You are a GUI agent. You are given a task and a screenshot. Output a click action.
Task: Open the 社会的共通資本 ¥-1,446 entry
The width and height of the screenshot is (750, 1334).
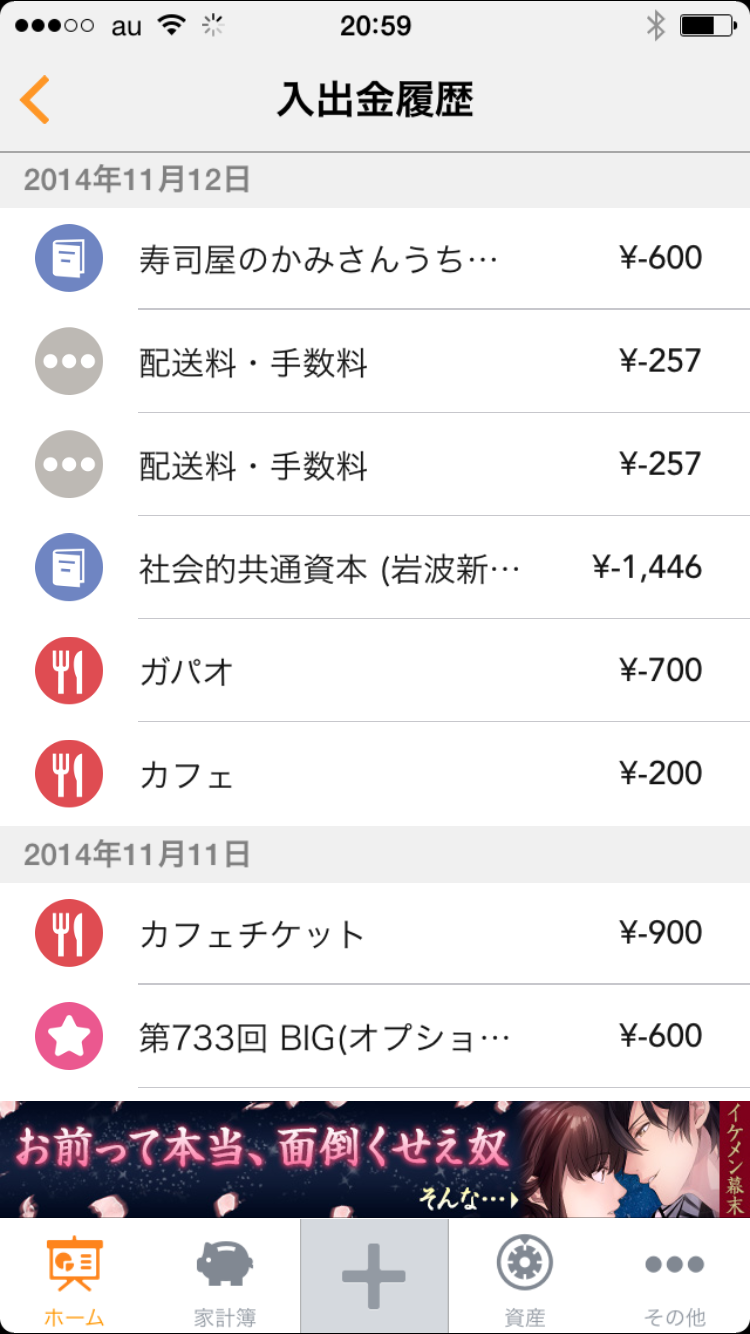point(375,568)
